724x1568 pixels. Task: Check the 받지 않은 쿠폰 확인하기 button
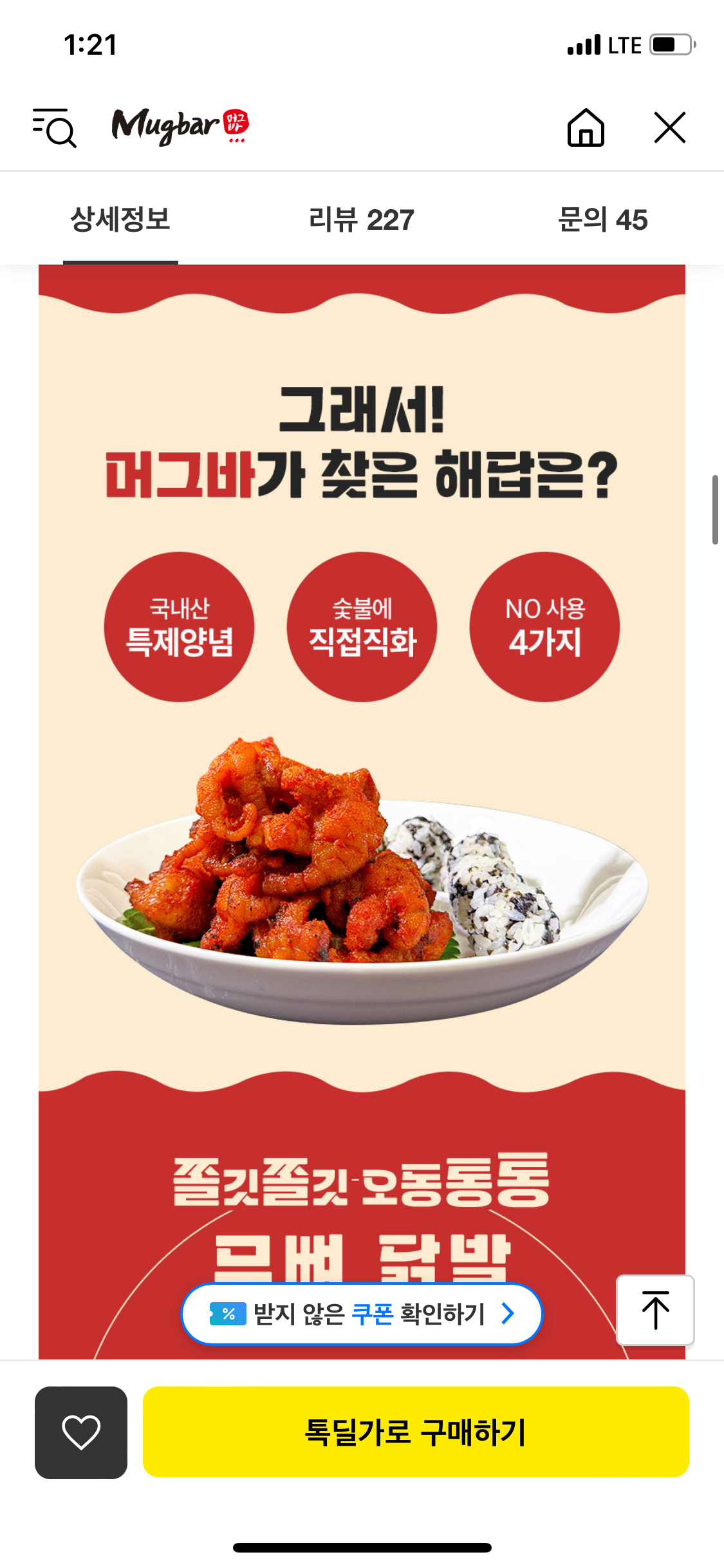[362, 1314]
